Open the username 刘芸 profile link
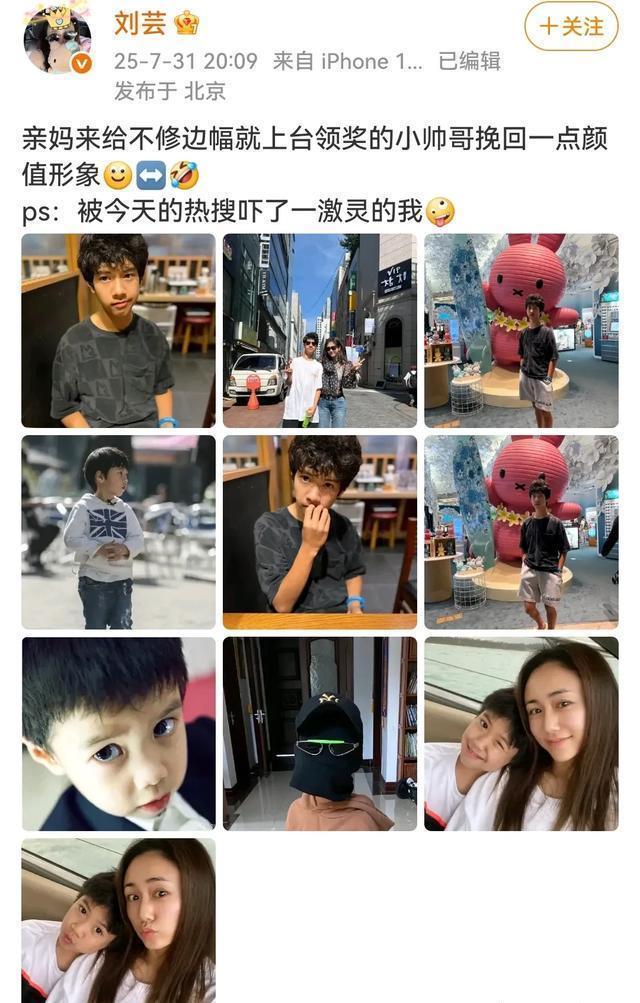The image size is (640, 1003). [139, 22]
